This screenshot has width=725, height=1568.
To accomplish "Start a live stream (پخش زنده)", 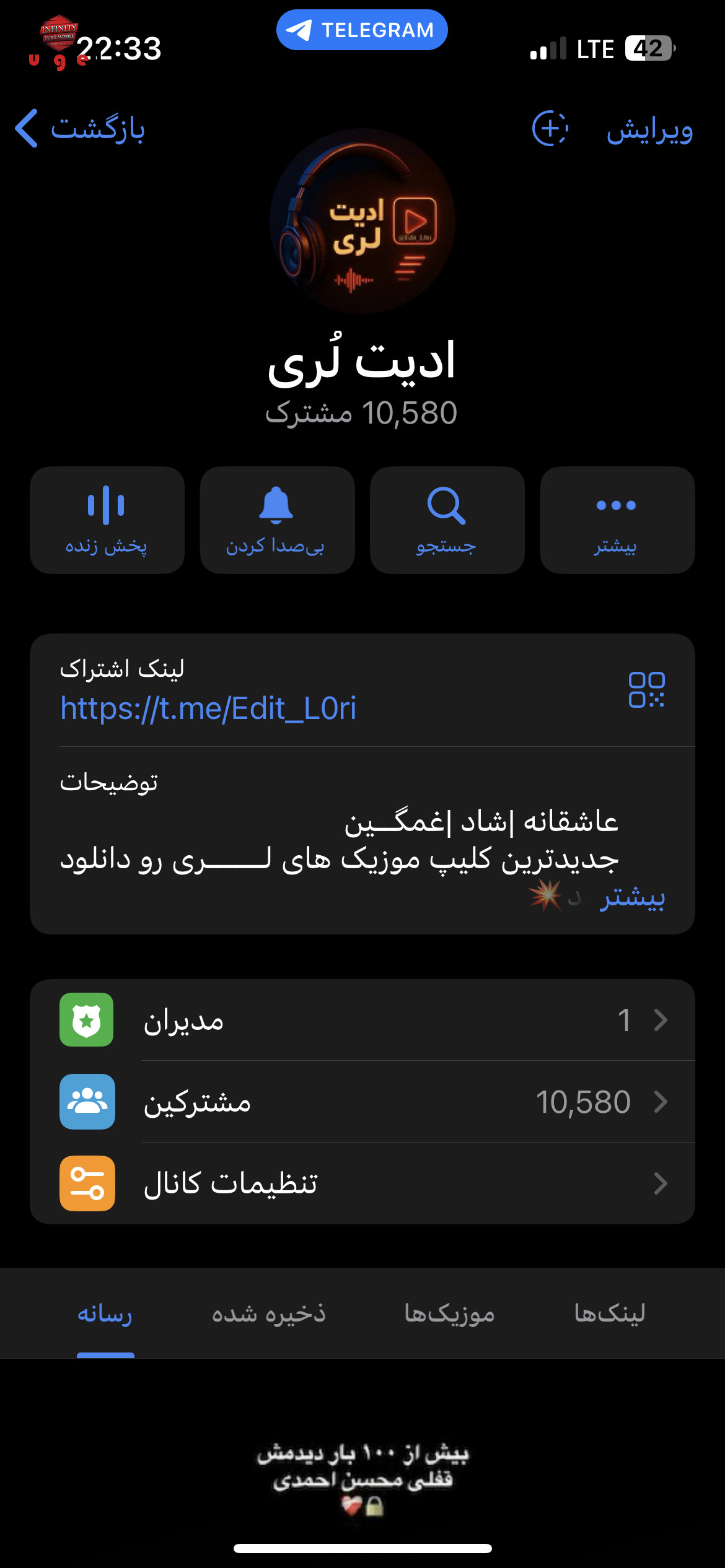I will coord(107,520).
